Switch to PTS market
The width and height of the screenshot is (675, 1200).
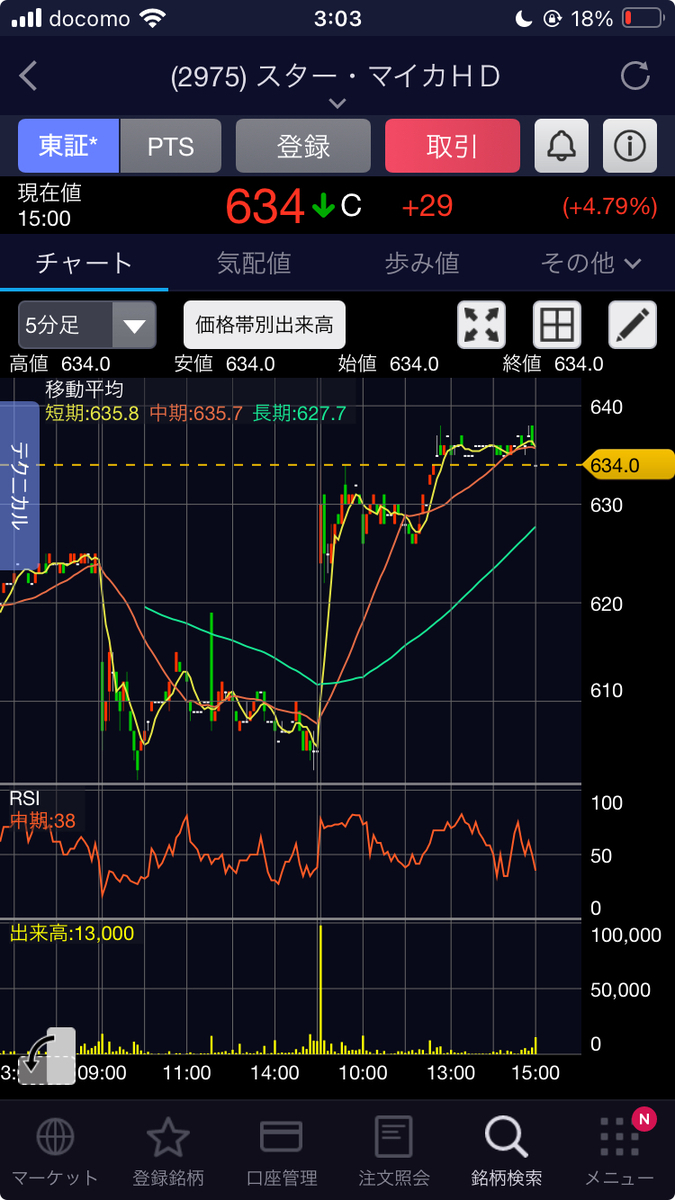pyautogui.click(x=170, y=146)
